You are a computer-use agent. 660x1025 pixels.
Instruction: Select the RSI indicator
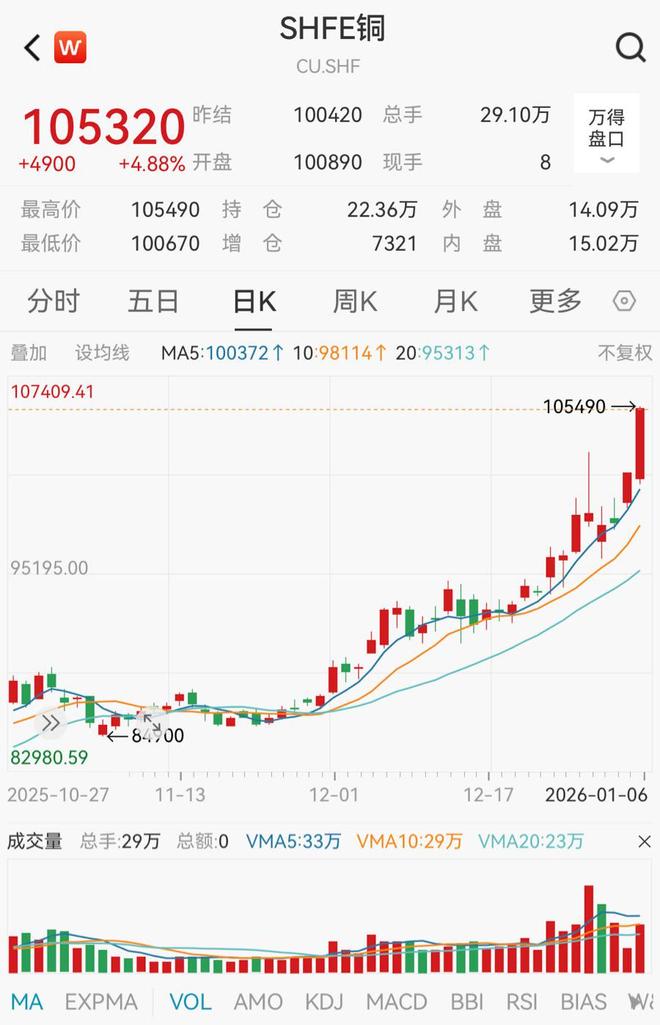click(x=522, y=1001)
